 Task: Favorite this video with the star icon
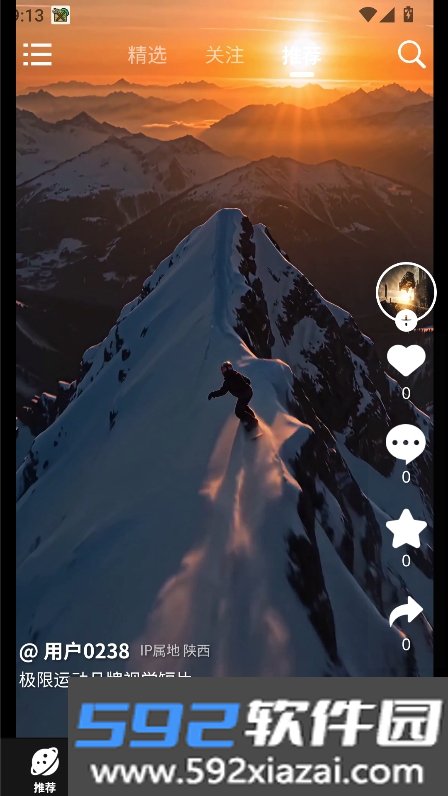406,528
